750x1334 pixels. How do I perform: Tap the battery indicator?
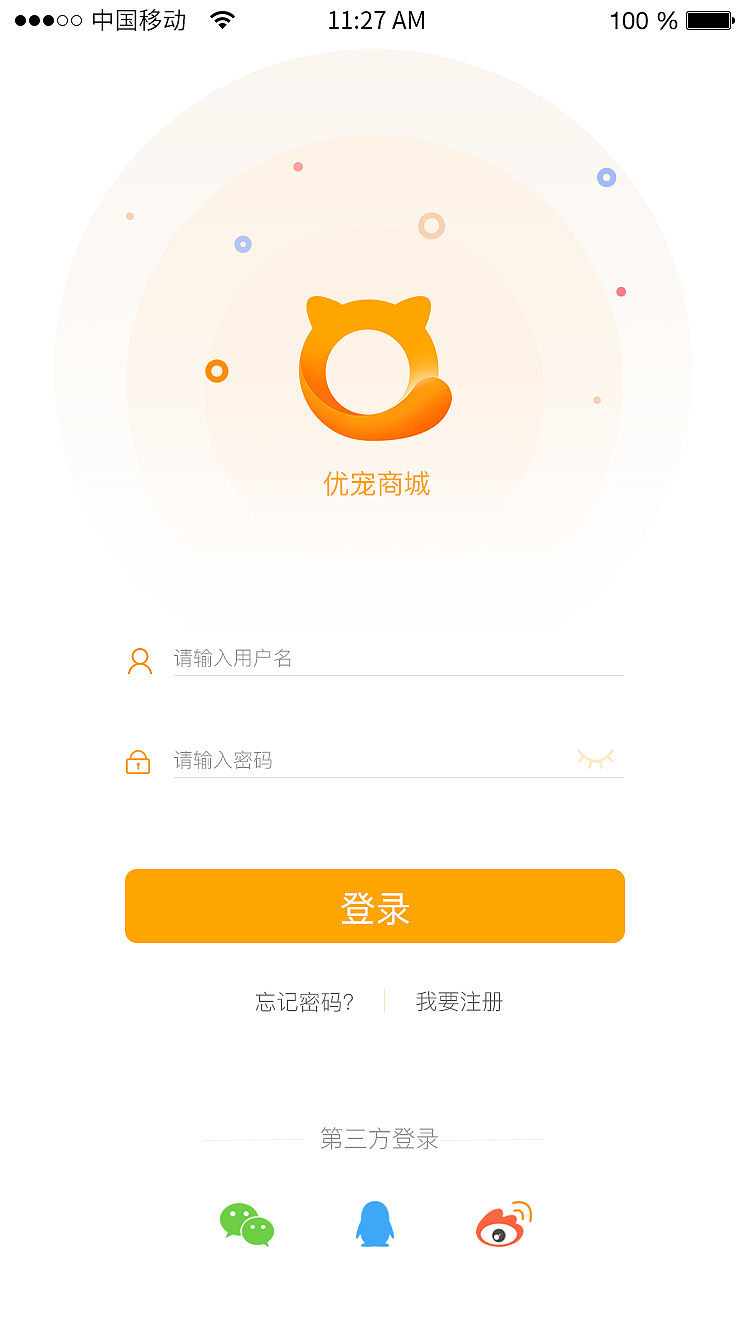[x=709, y=19]
